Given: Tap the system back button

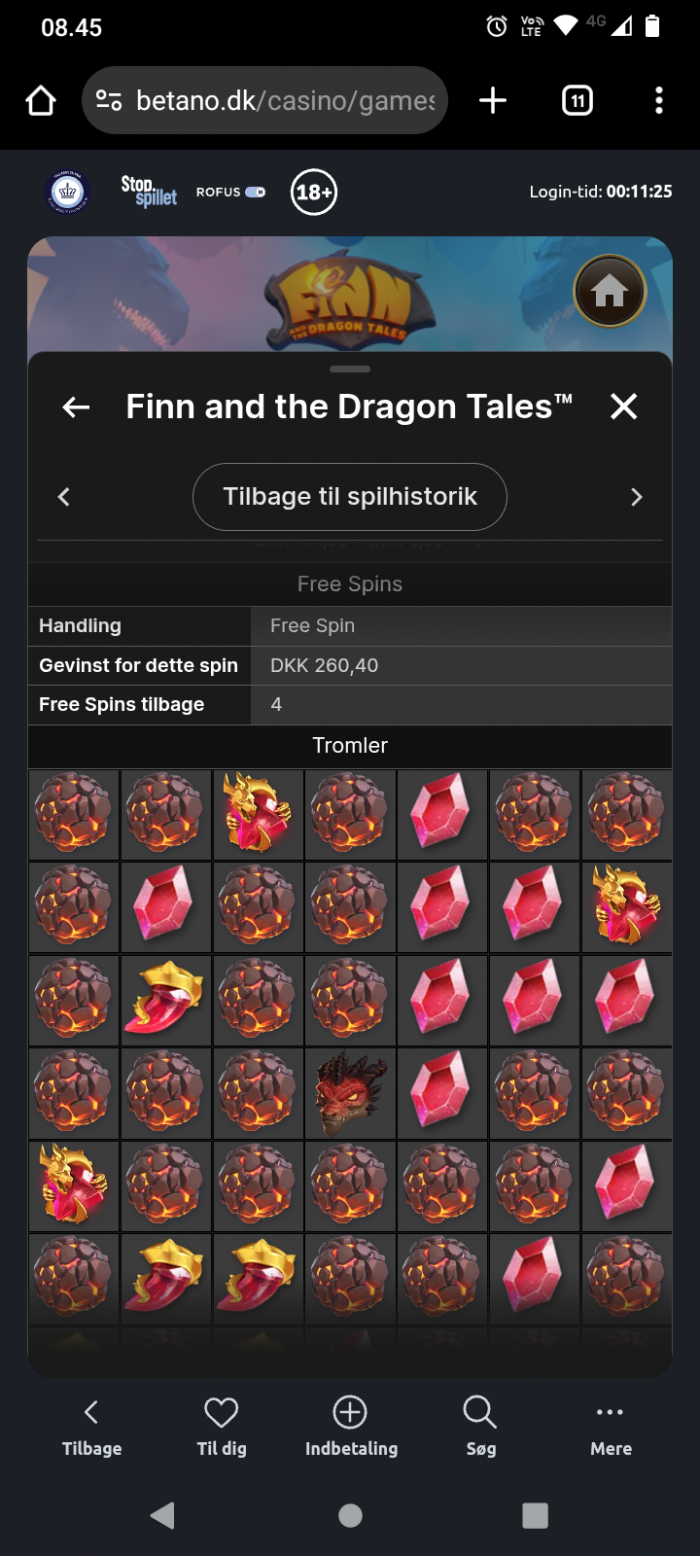Looking at the screenshot, I should point(162,1515).
